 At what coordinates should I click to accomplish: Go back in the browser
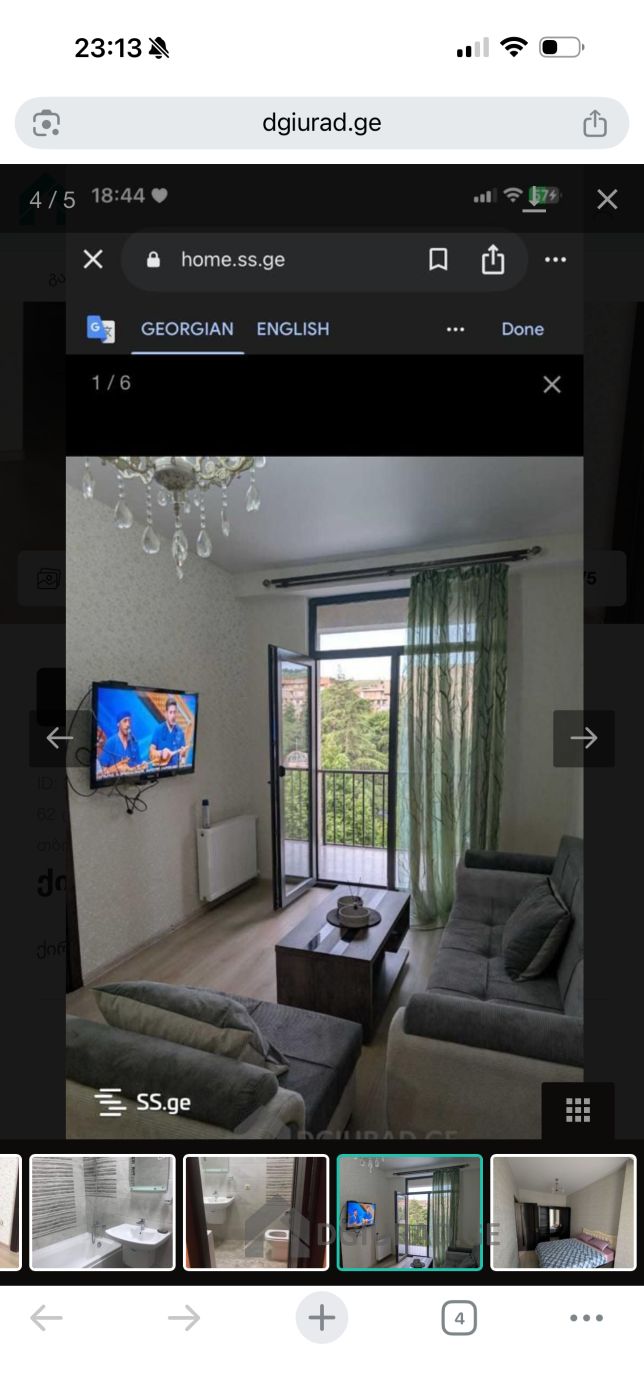(x=46, y=1318)
